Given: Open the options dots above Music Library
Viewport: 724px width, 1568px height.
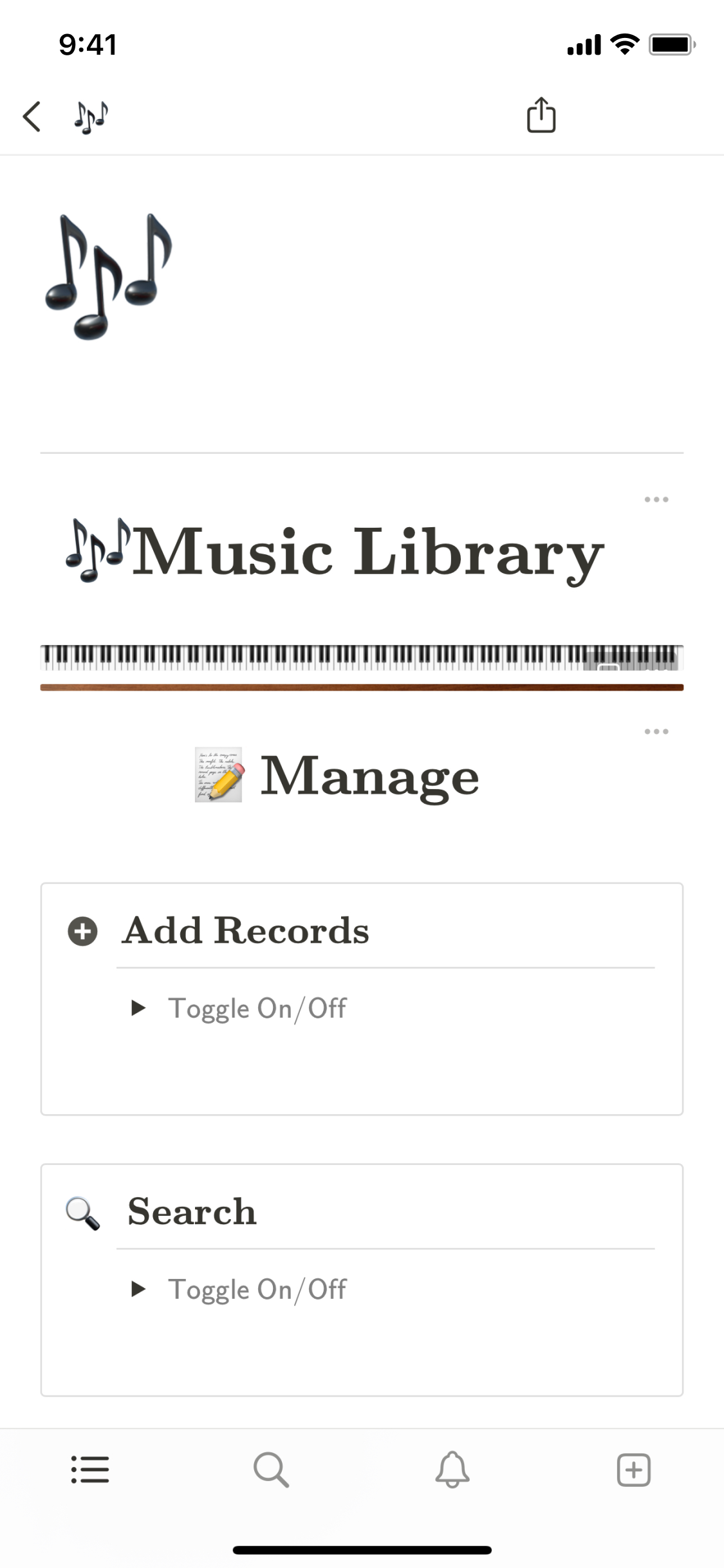Looking at the screenshot, I should click(656, 499).
